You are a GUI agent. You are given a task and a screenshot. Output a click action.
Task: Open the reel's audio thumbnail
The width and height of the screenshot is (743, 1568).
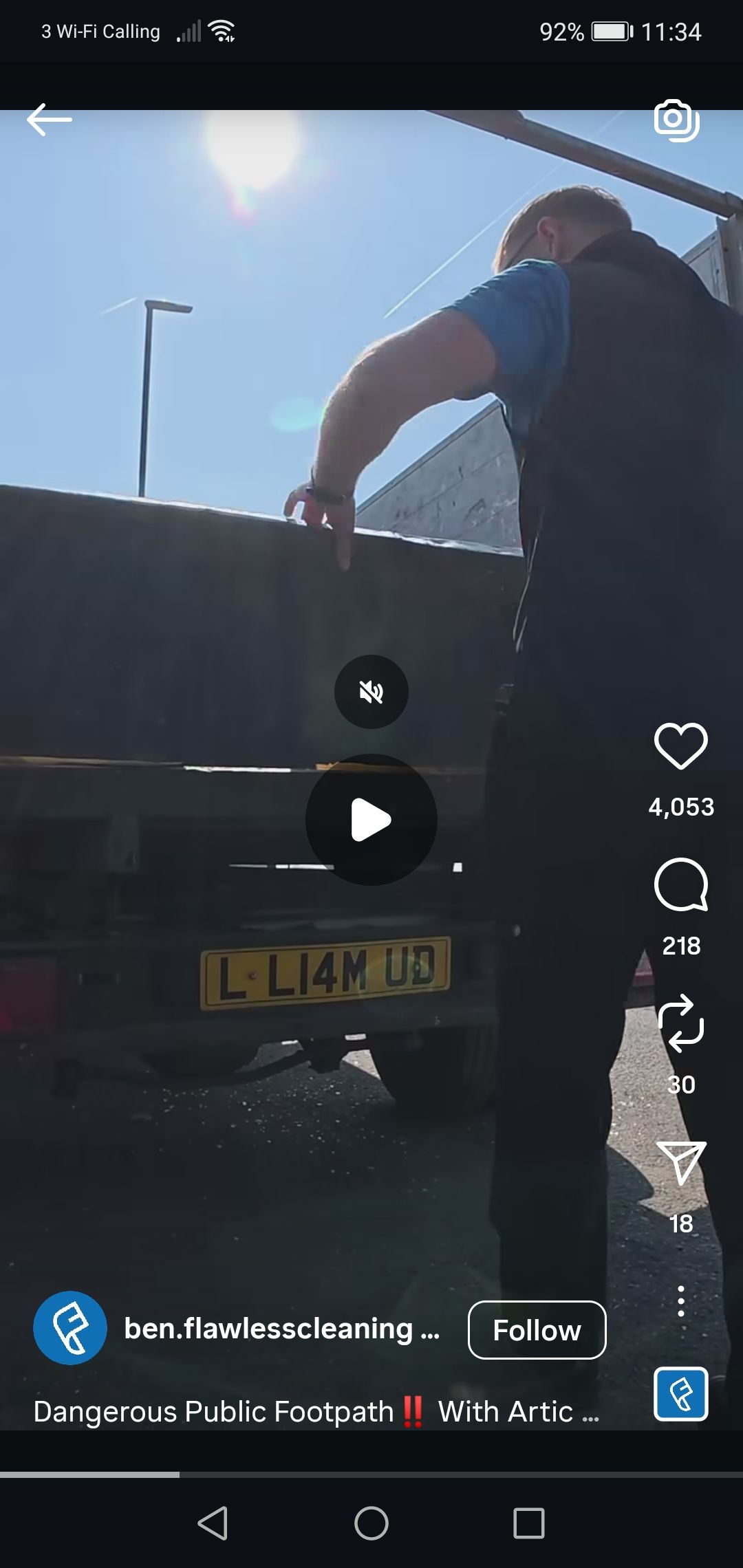point(680,1394)
